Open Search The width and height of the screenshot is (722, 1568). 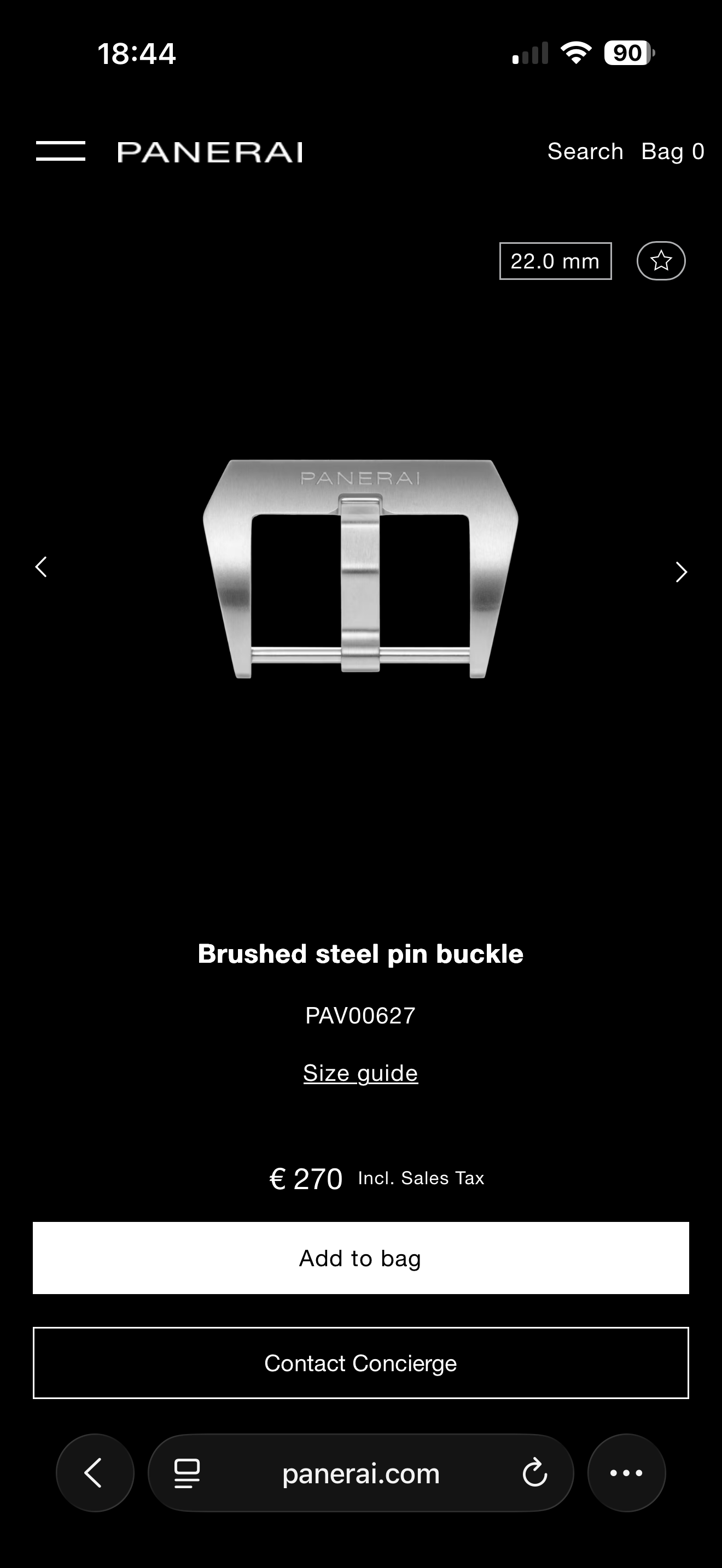(585, 151)
